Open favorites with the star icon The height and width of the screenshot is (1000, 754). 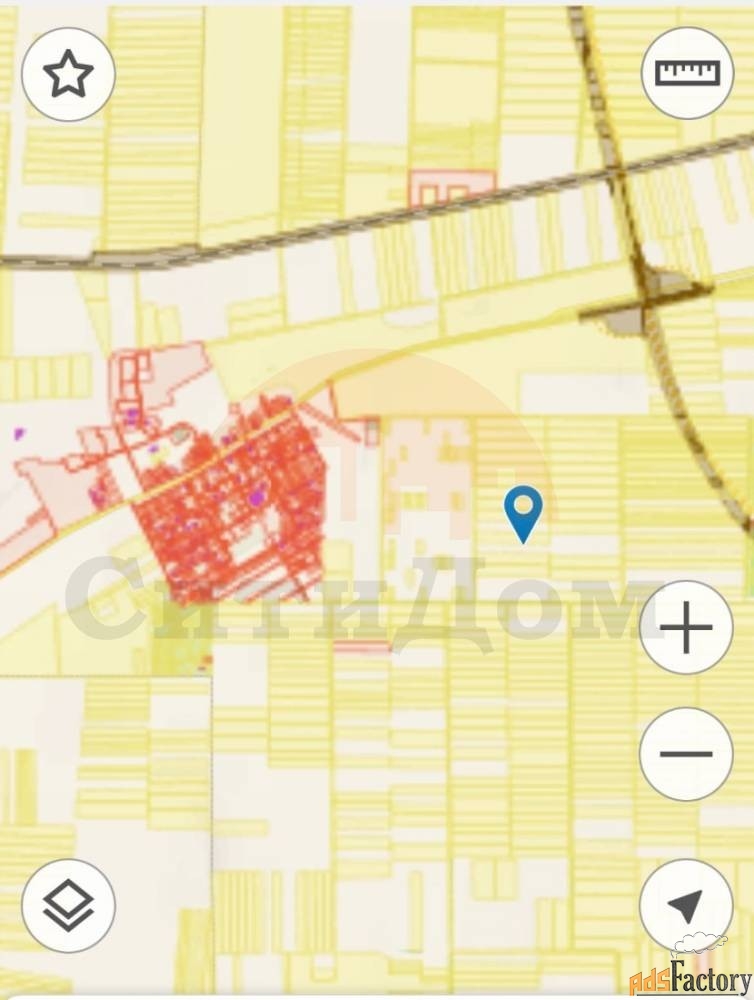click(68, 74)
